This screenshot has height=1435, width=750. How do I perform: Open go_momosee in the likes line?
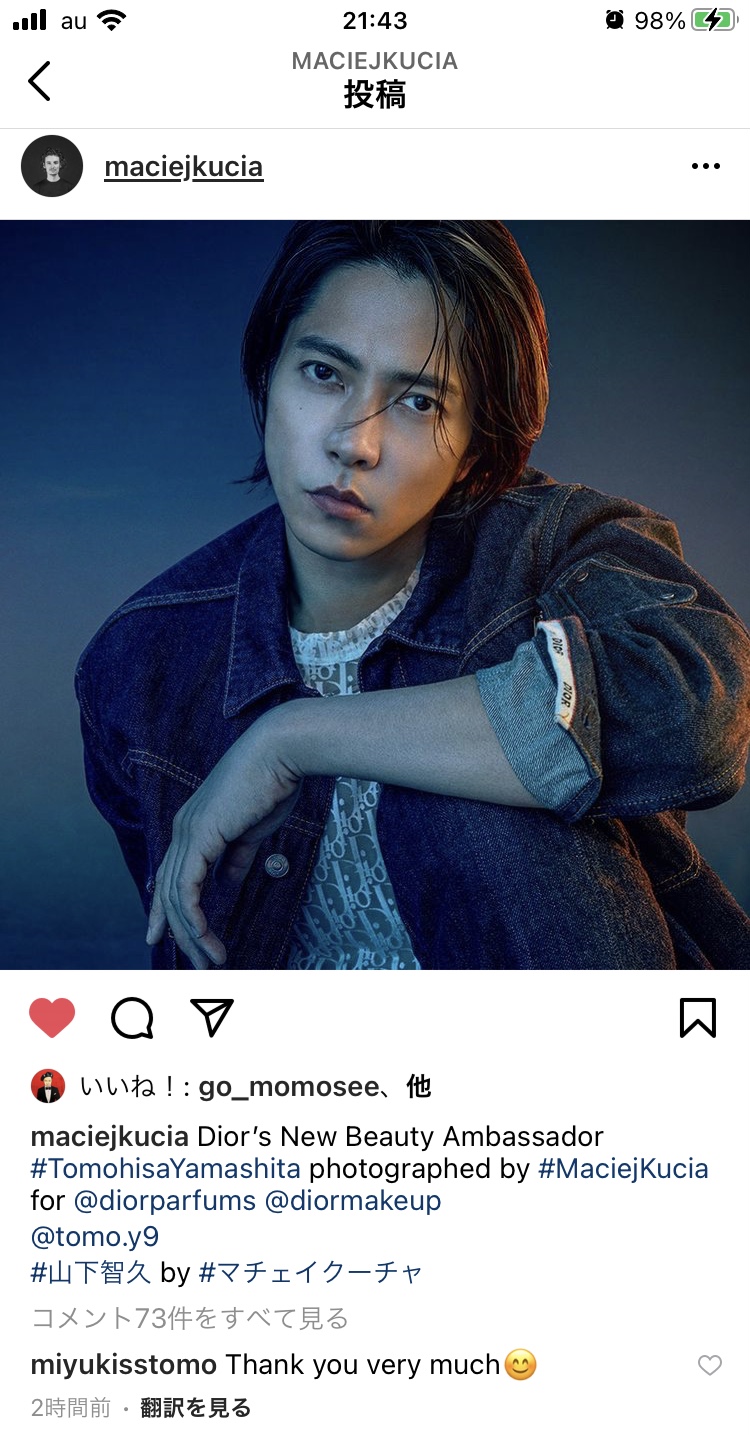[290, 1087]
